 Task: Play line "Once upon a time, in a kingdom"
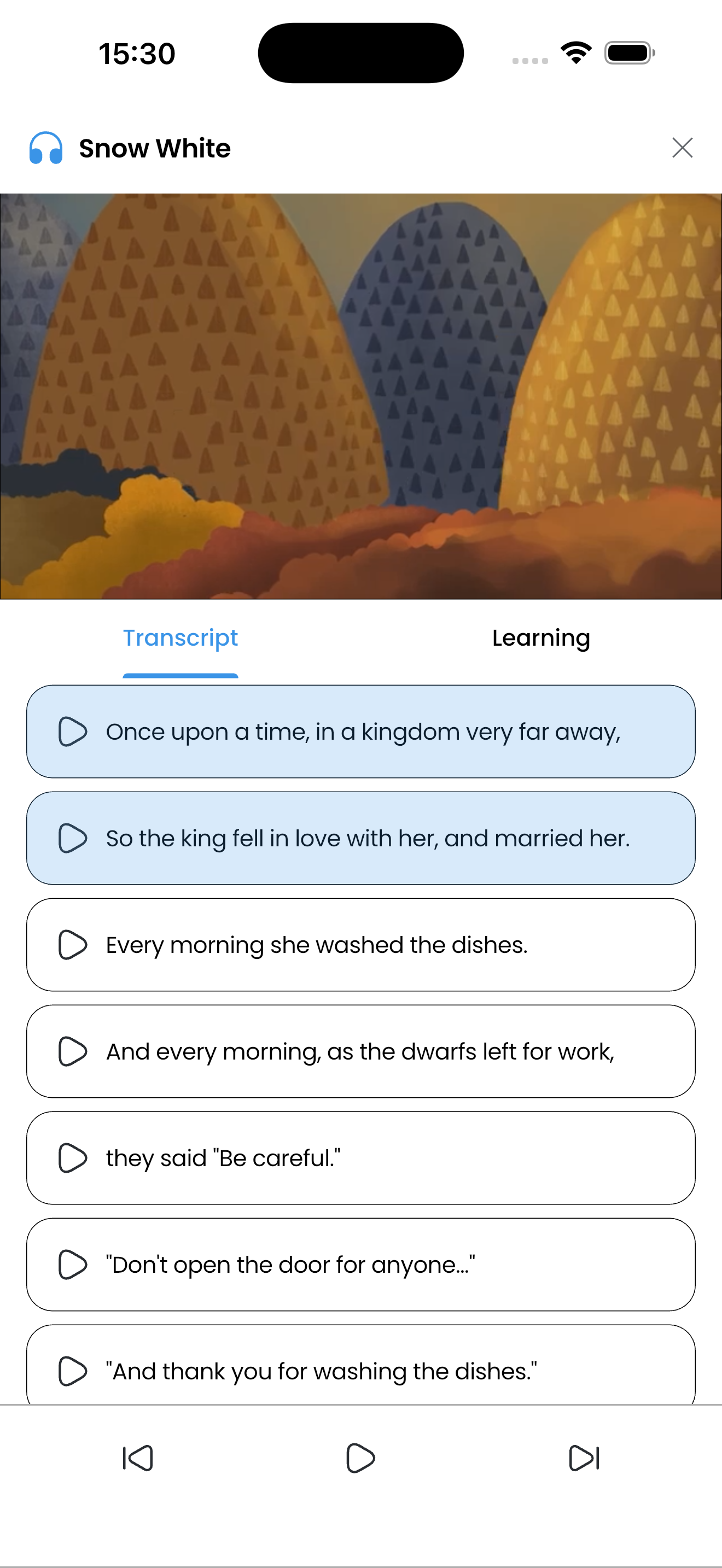pos(72,732)
